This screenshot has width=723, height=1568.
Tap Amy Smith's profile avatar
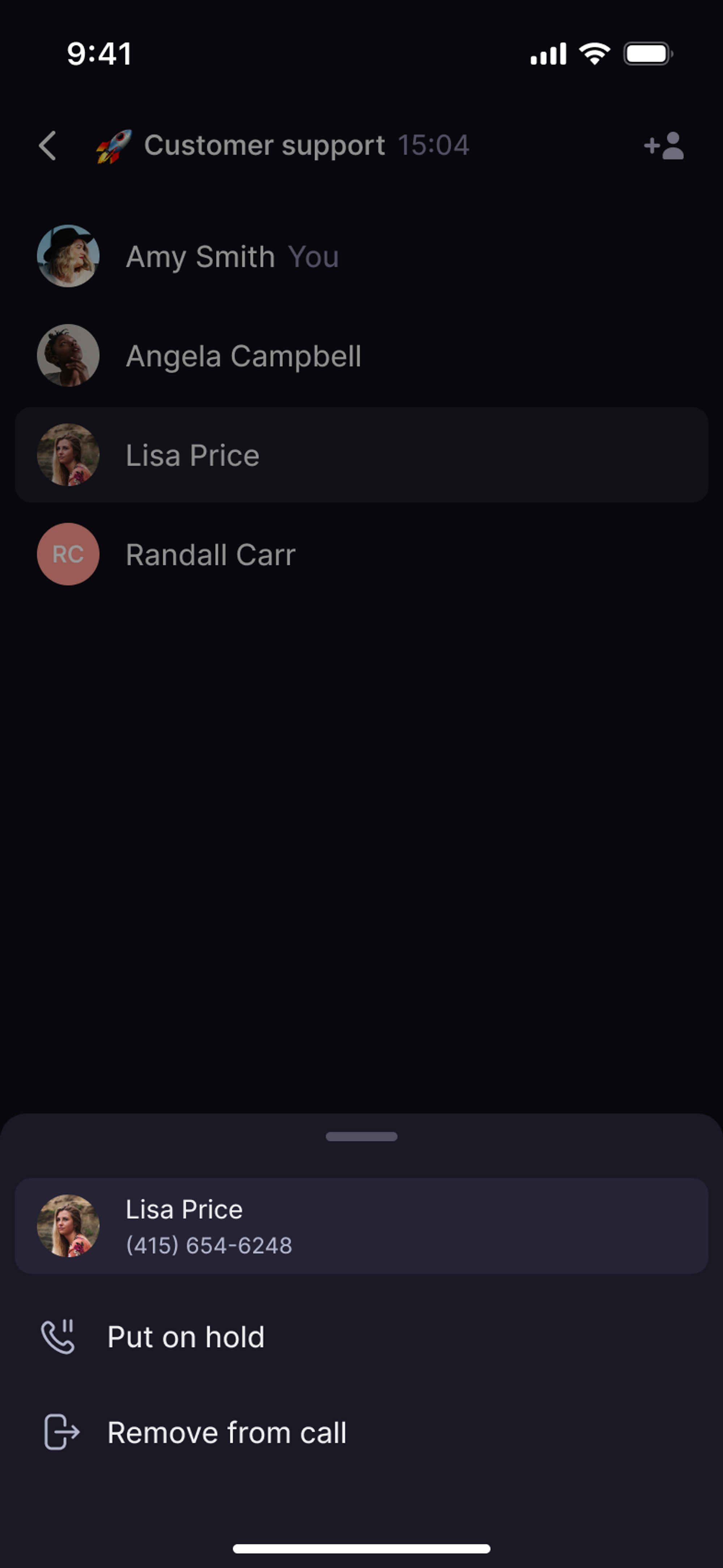(68, 256)
